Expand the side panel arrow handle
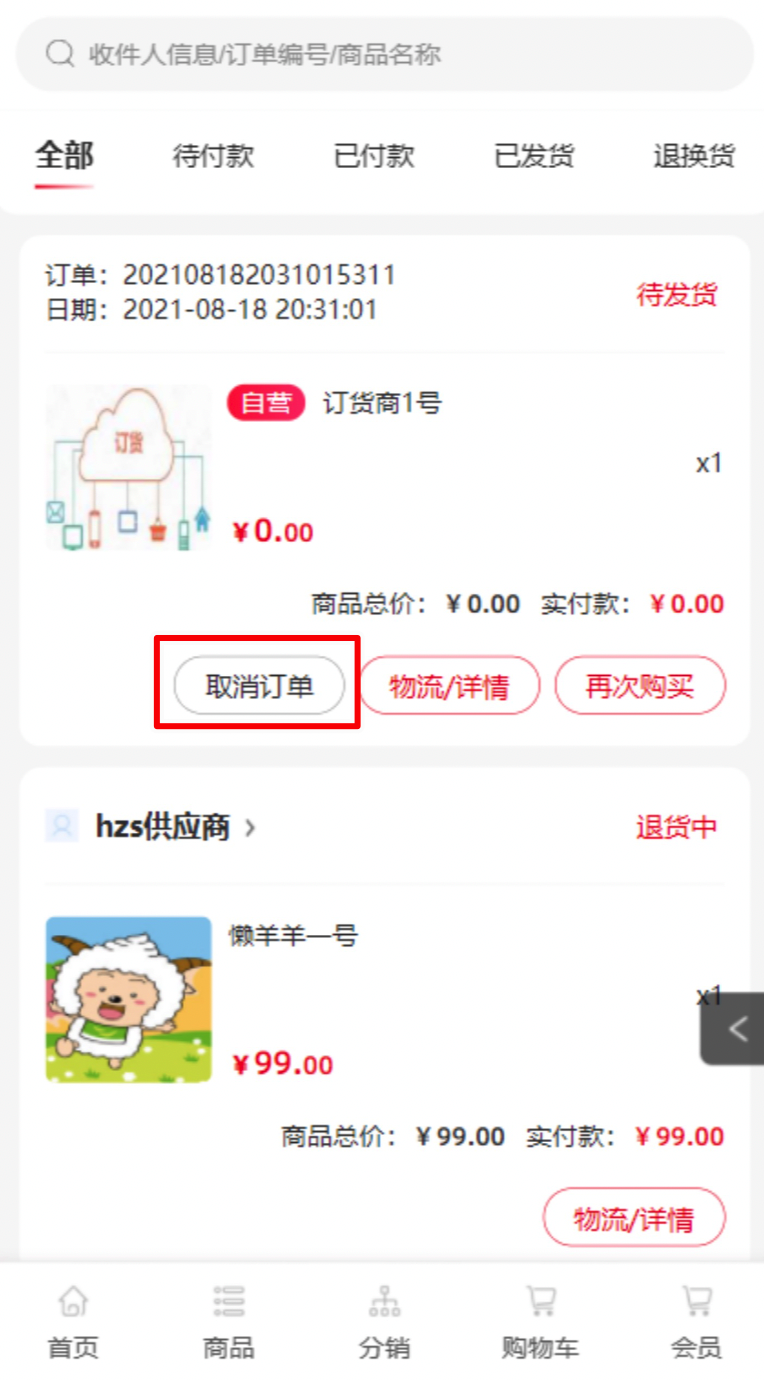Viewport: 764px width, 1380px height. [737, 1028]
